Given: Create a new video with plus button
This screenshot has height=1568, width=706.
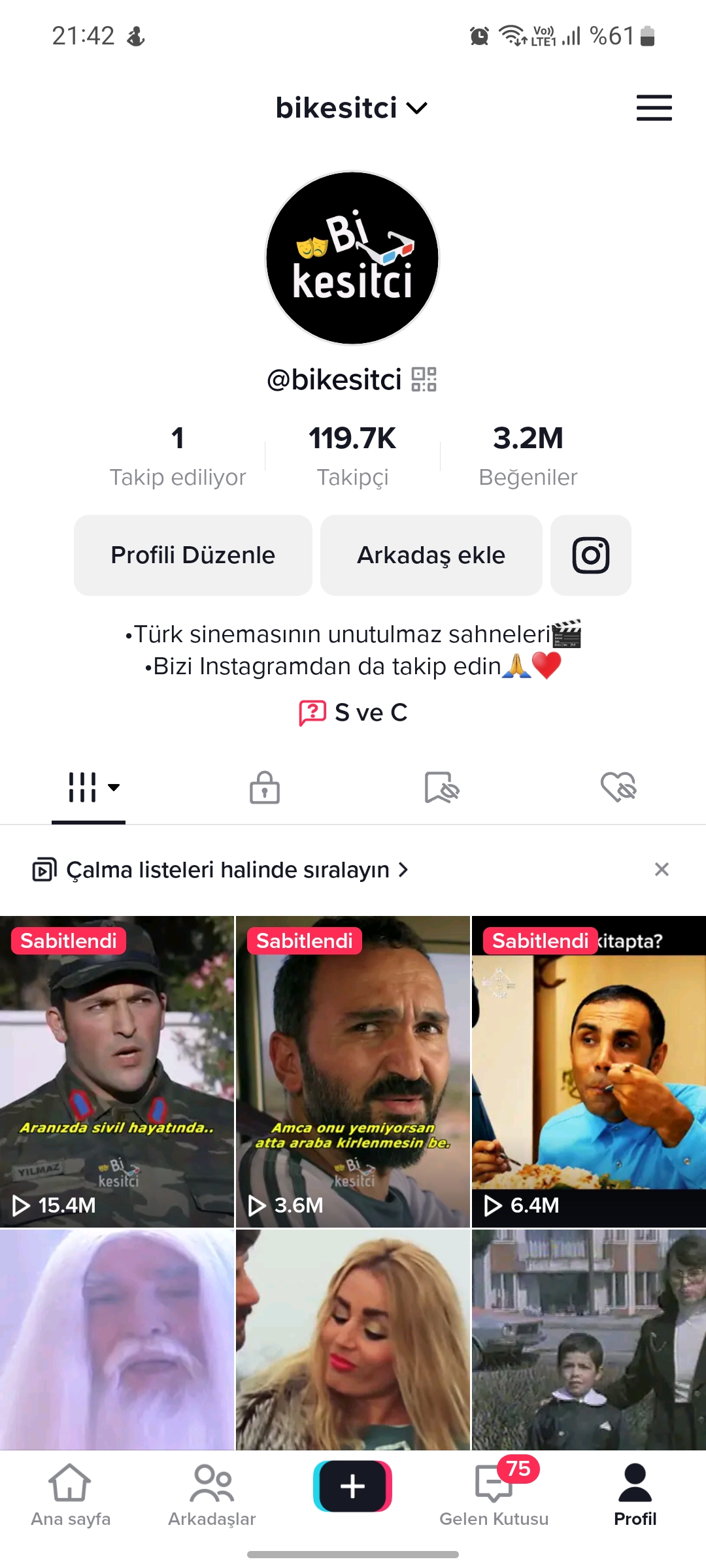Looking at the screenshot, I should 353,1486.
